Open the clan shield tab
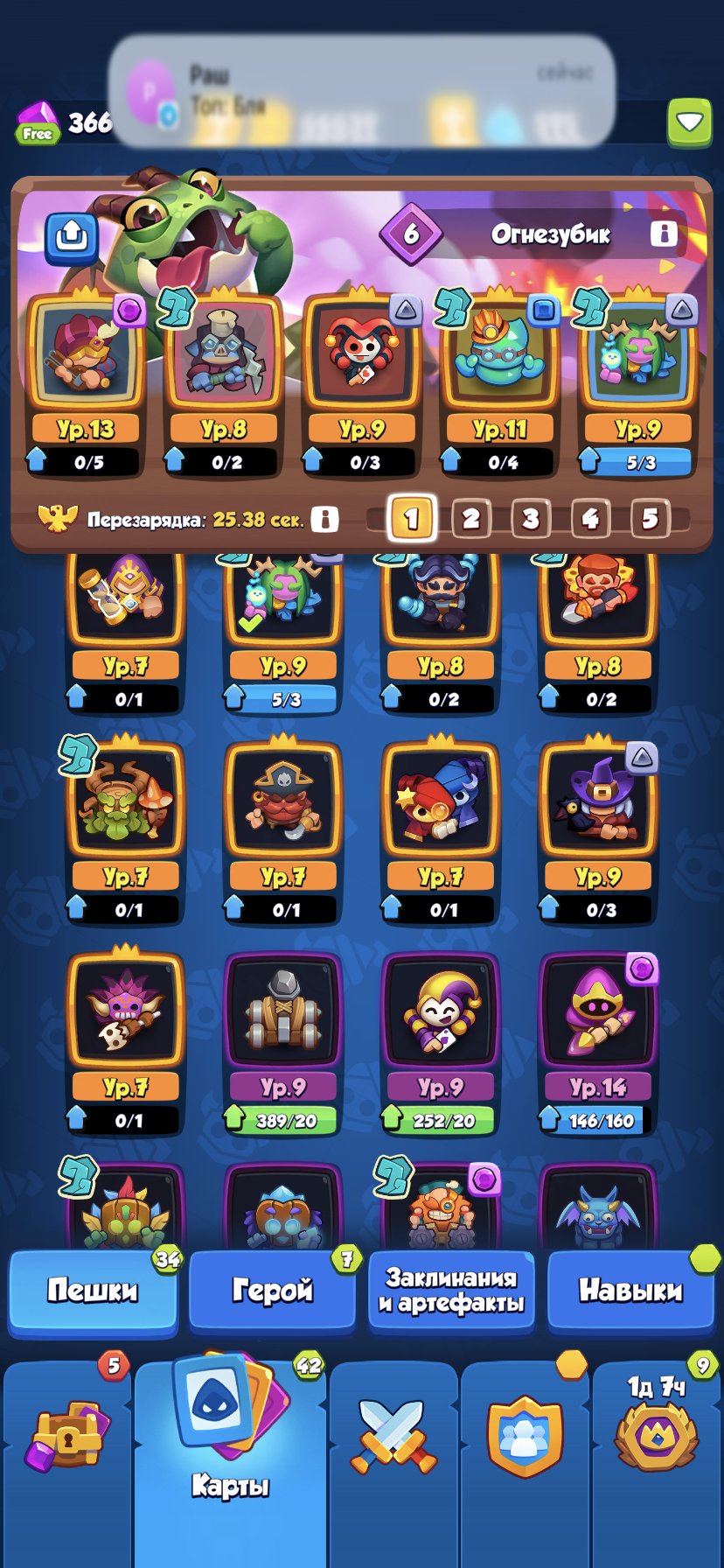The height and width of the screenshot is (1568, 724). point(525,1435)
